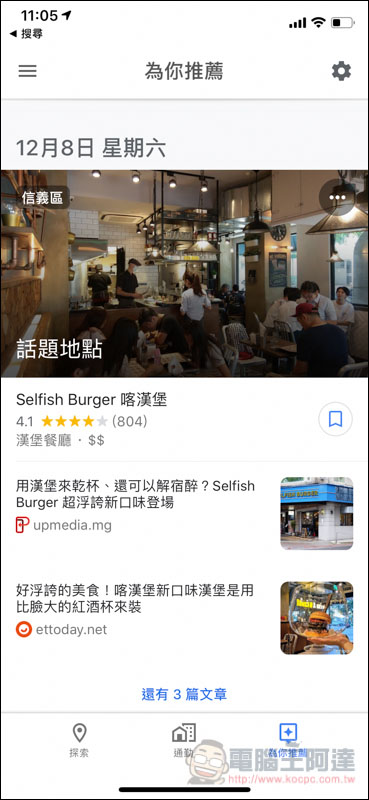This screenshot has height=800, width=369.
Task: Save Selfish Burger with the bookmark icon
Action: (335, 419)
